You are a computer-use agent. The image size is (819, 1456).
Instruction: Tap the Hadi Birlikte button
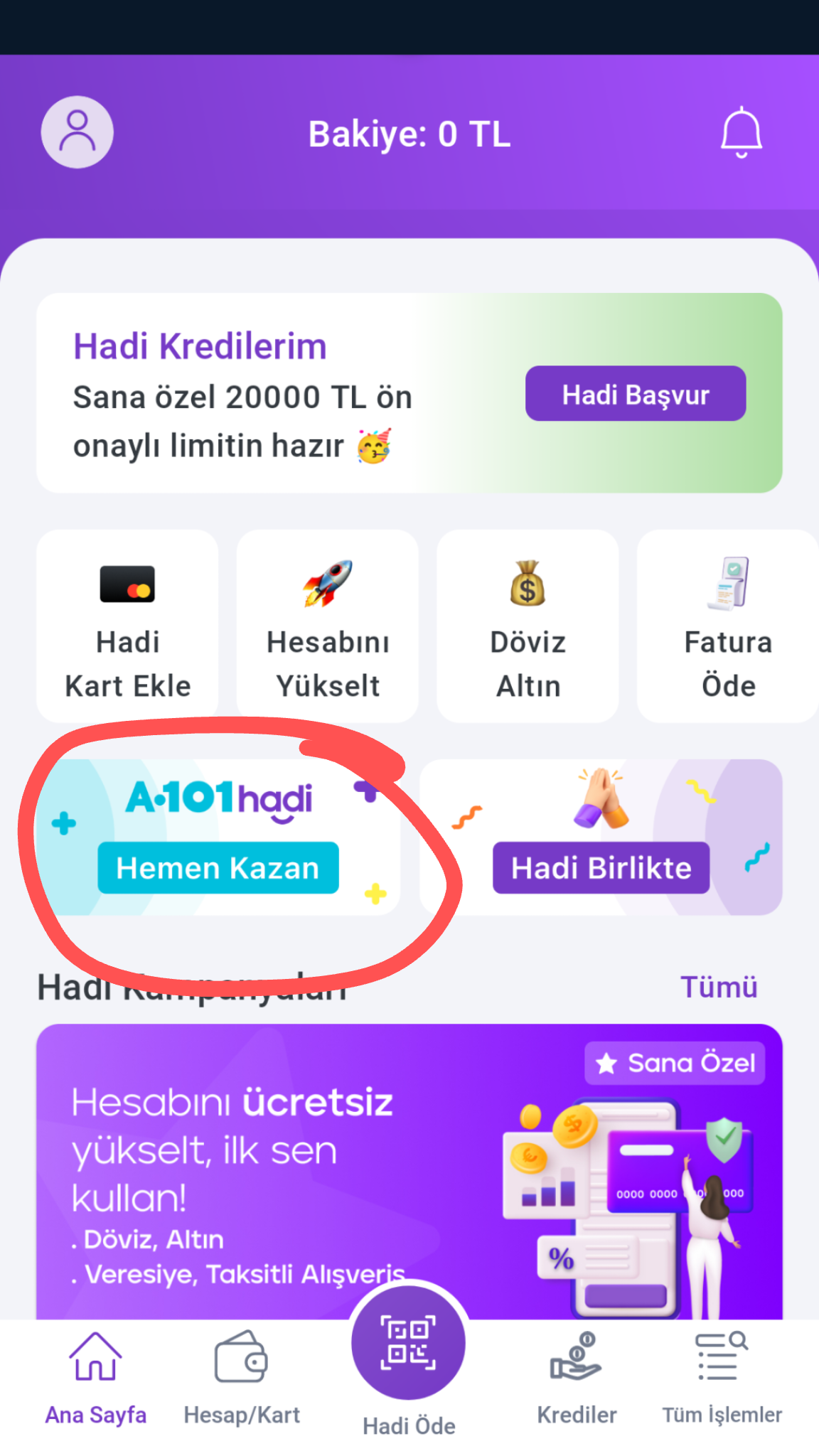(x=601, y=868)
